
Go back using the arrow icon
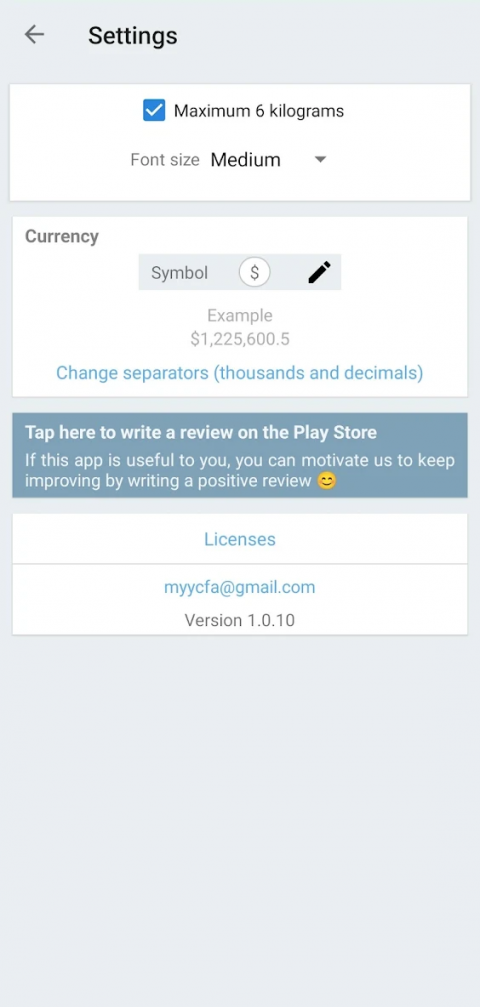[34, 35]
